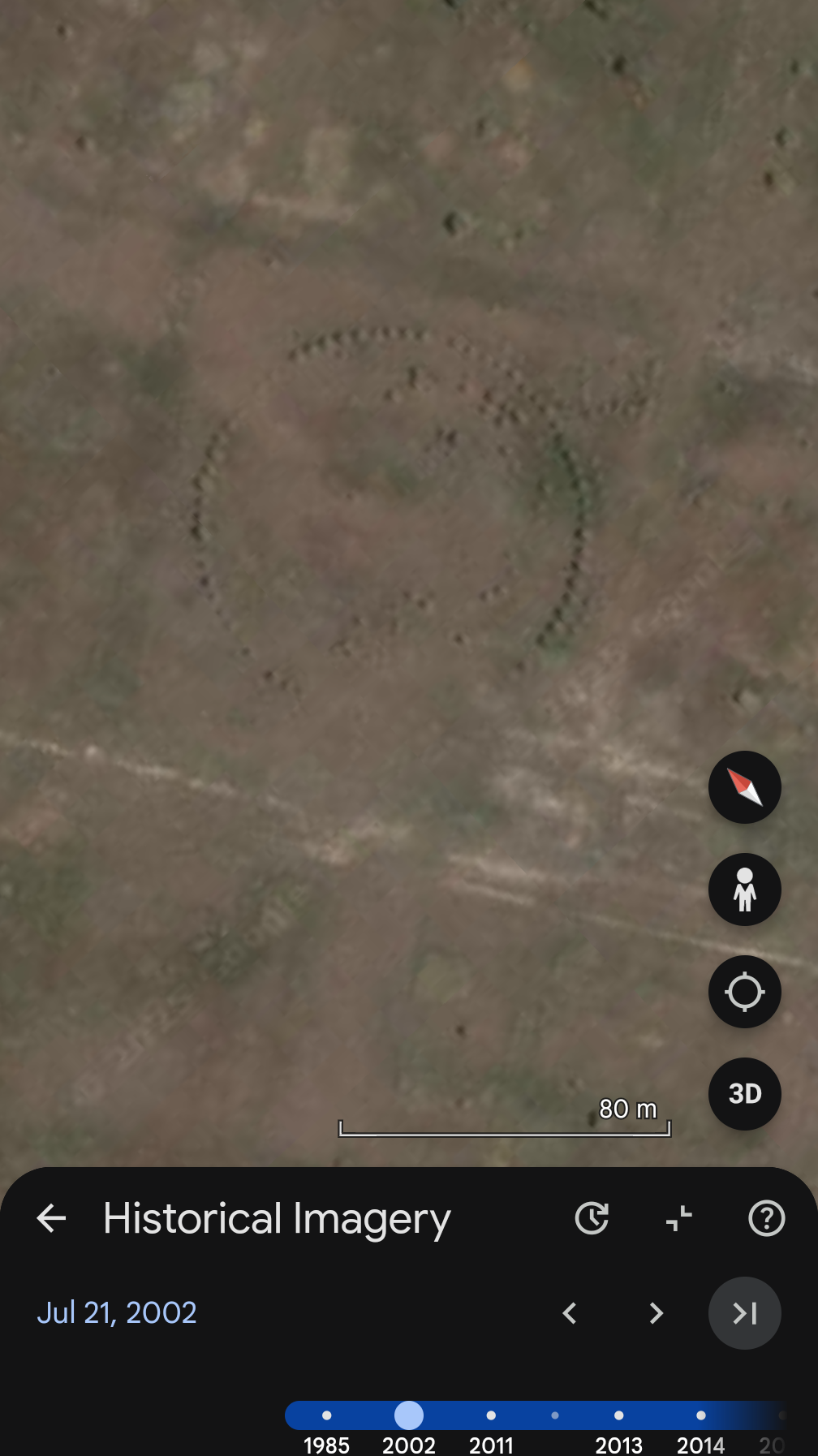The image size is (818, 1456).
Task: Select the 2011 timeline point
Action: 491,1415
